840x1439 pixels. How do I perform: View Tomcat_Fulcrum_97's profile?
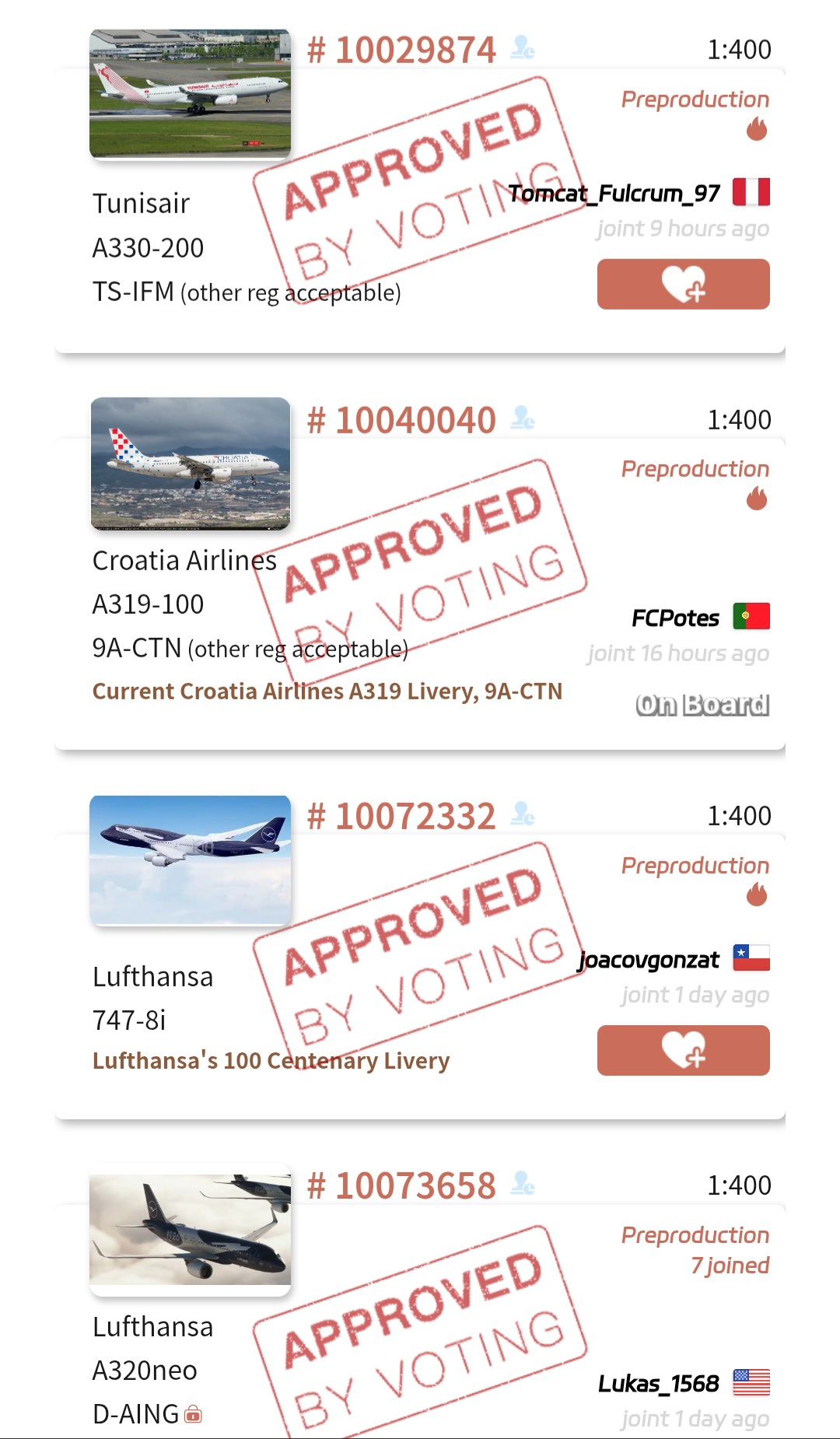coord(614,193)
